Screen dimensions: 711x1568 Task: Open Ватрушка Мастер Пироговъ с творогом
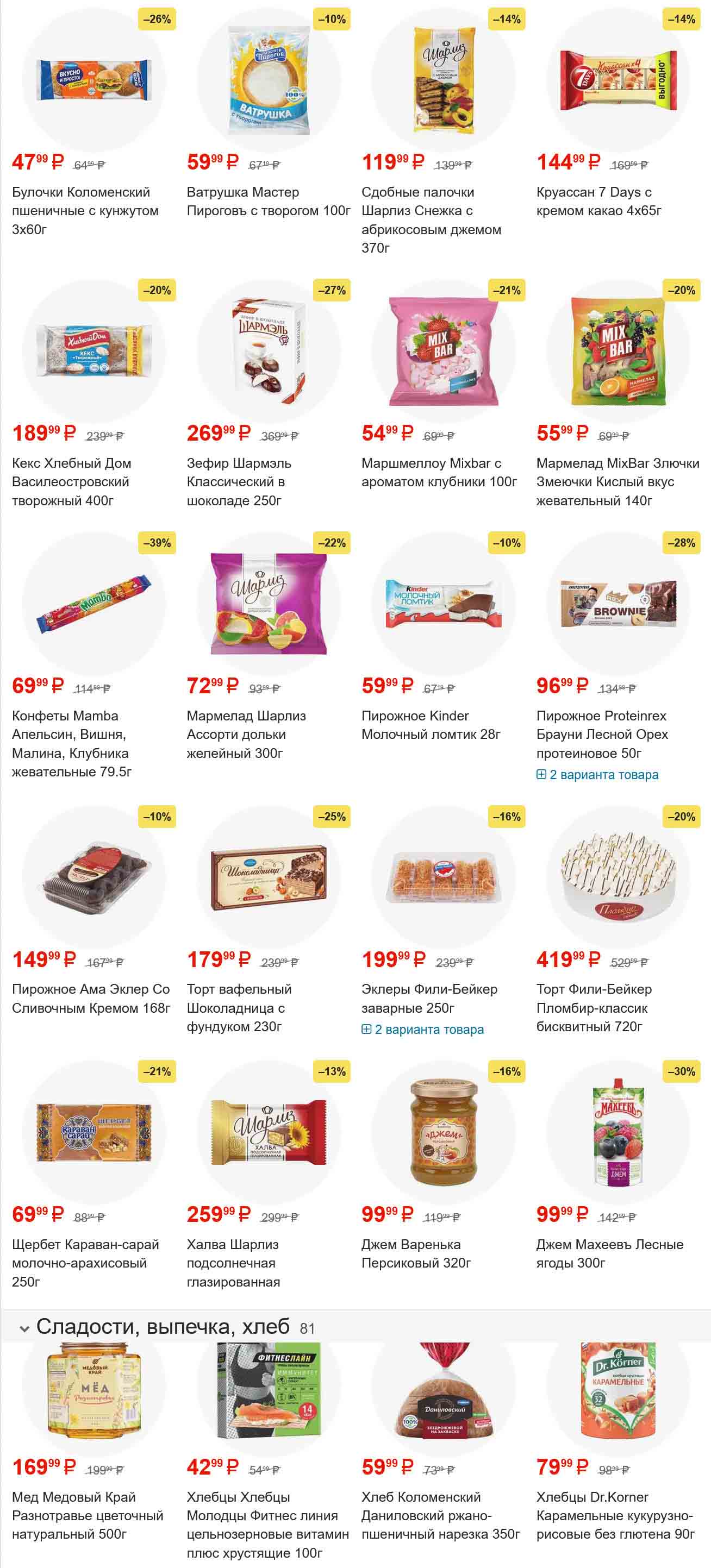point(269,201)
